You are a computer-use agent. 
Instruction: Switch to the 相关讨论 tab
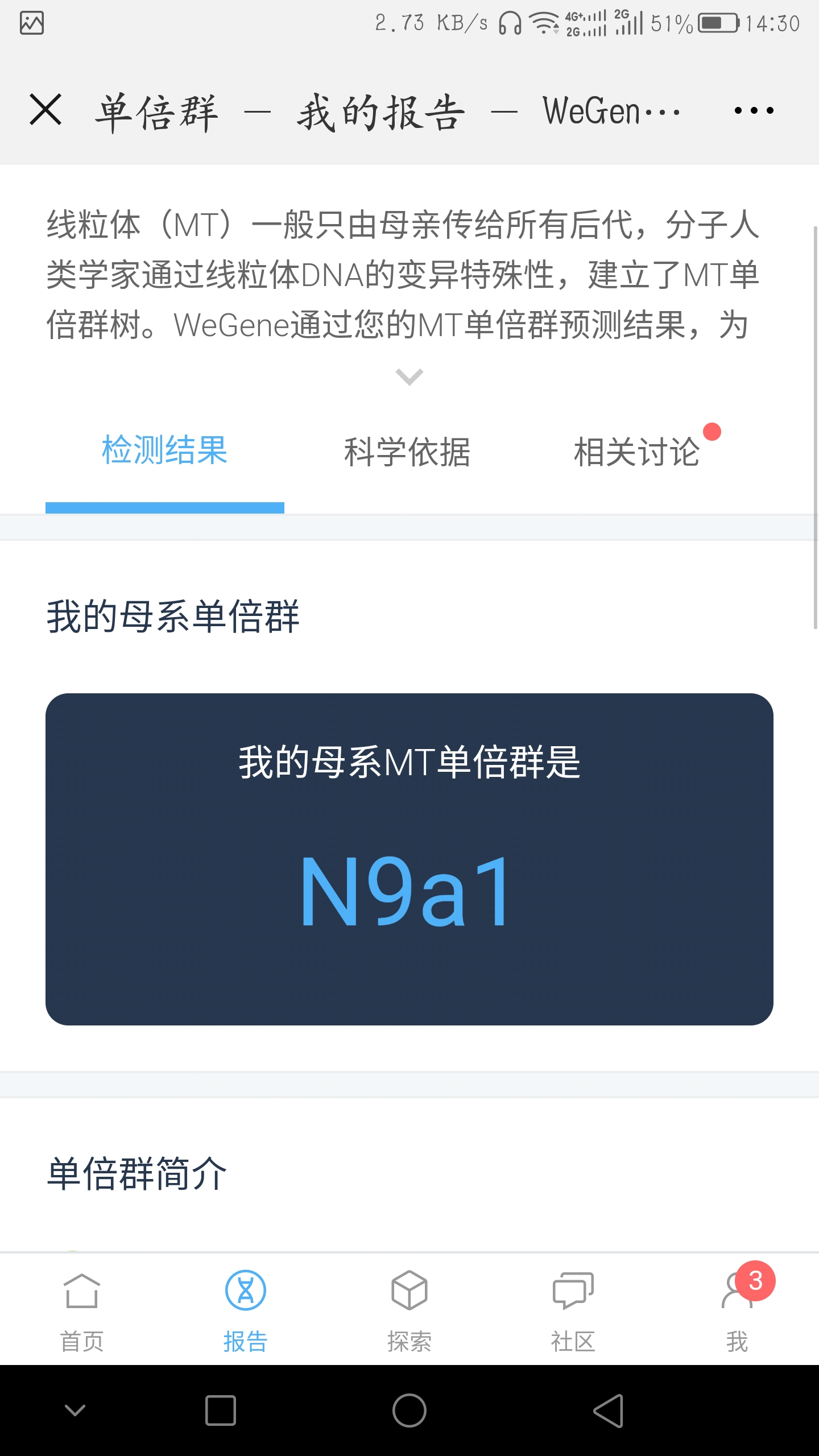point(637,452)
